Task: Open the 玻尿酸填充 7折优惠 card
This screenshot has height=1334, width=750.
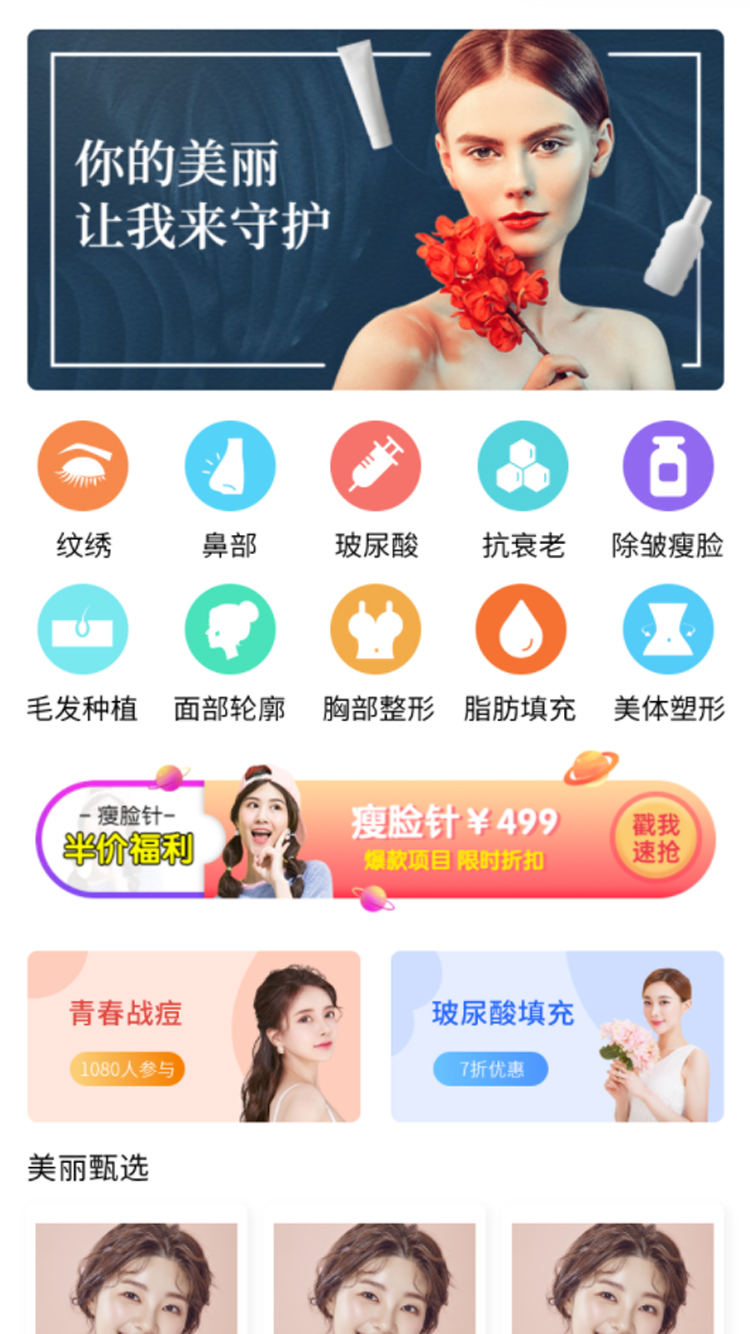Action: (557, 1036)
